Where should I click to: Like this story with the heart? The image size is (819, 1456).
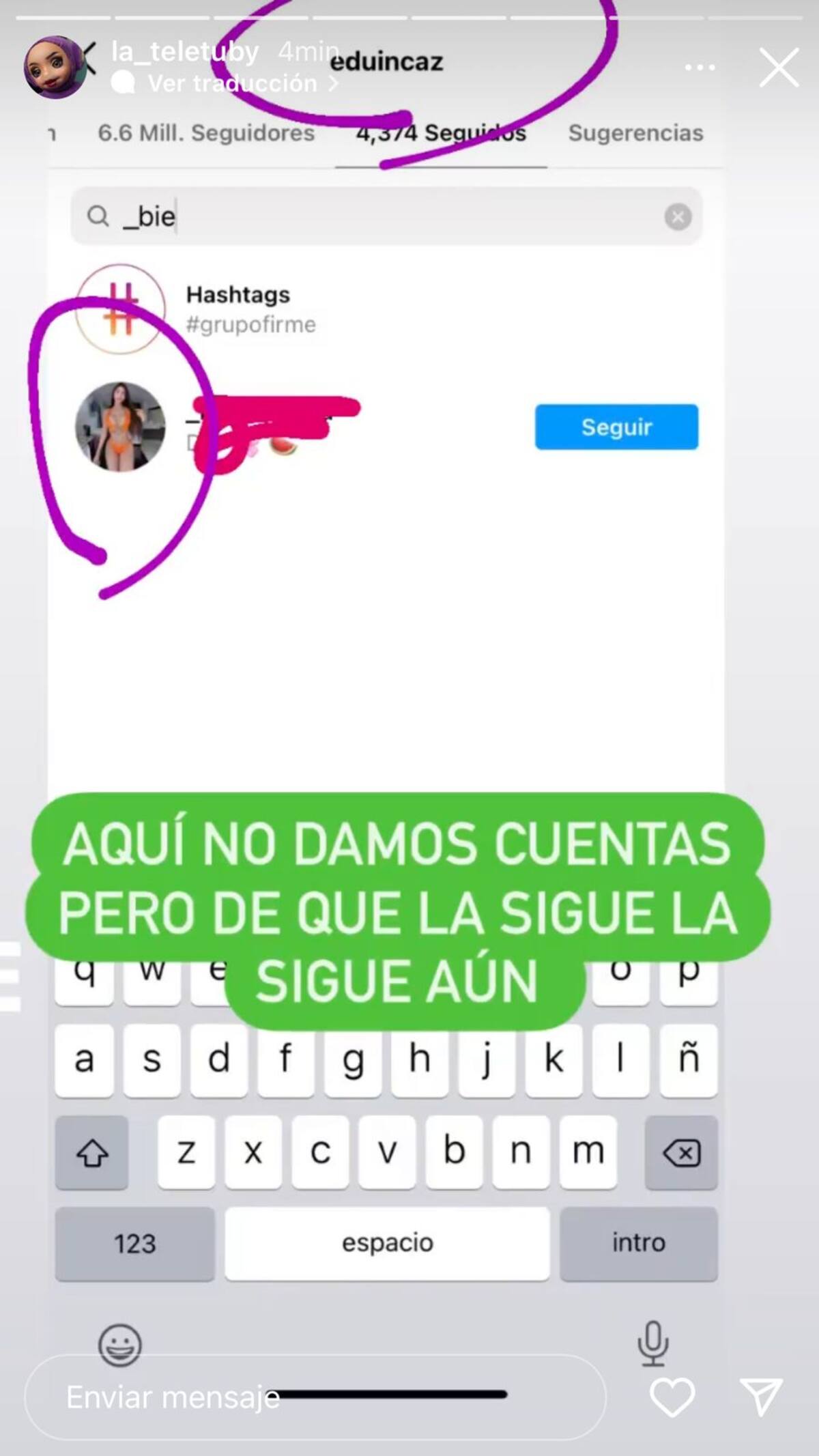672,1397
